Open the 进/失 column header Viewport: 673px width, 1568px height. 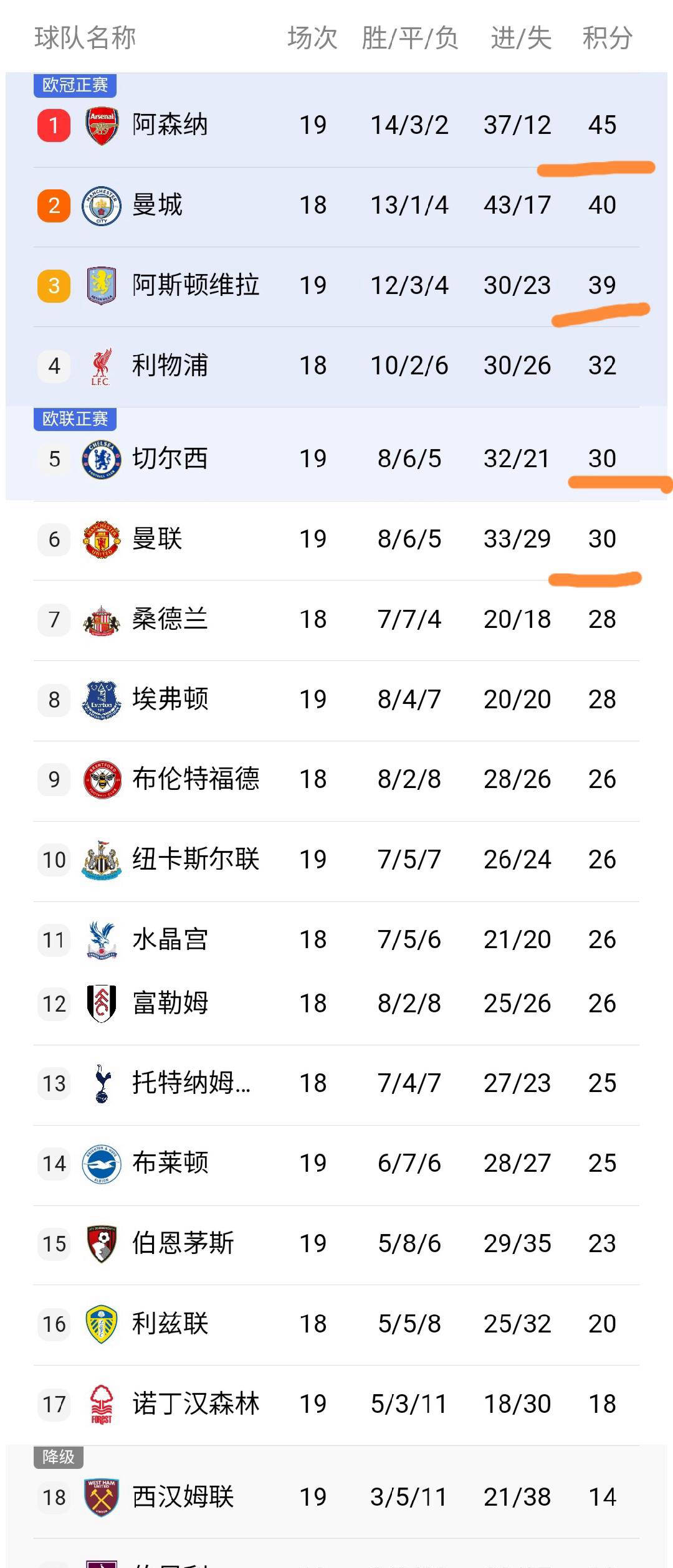[x=519, y=37]
